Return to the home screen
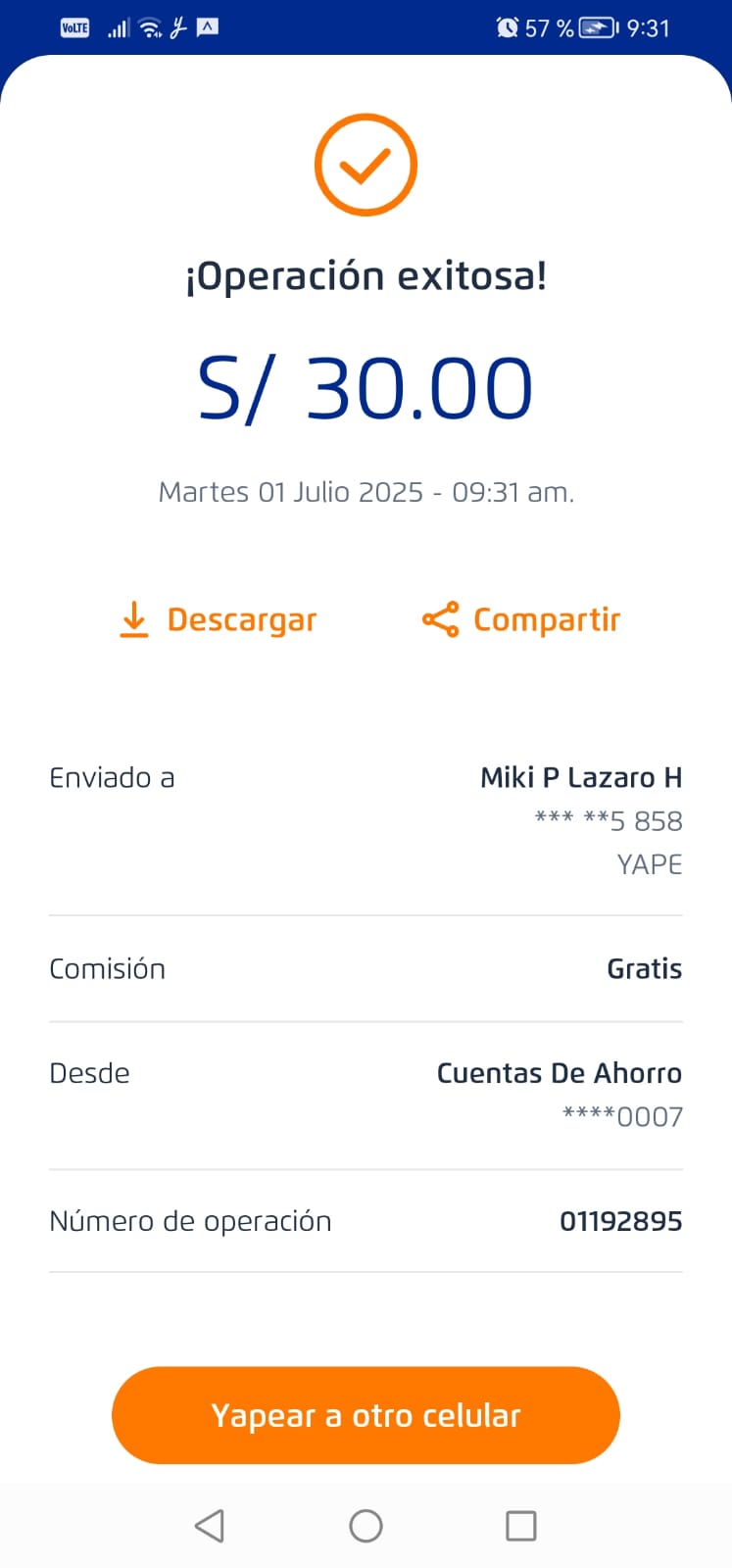Screen dimensions: 732x1568 click(x=366, y=1525)
